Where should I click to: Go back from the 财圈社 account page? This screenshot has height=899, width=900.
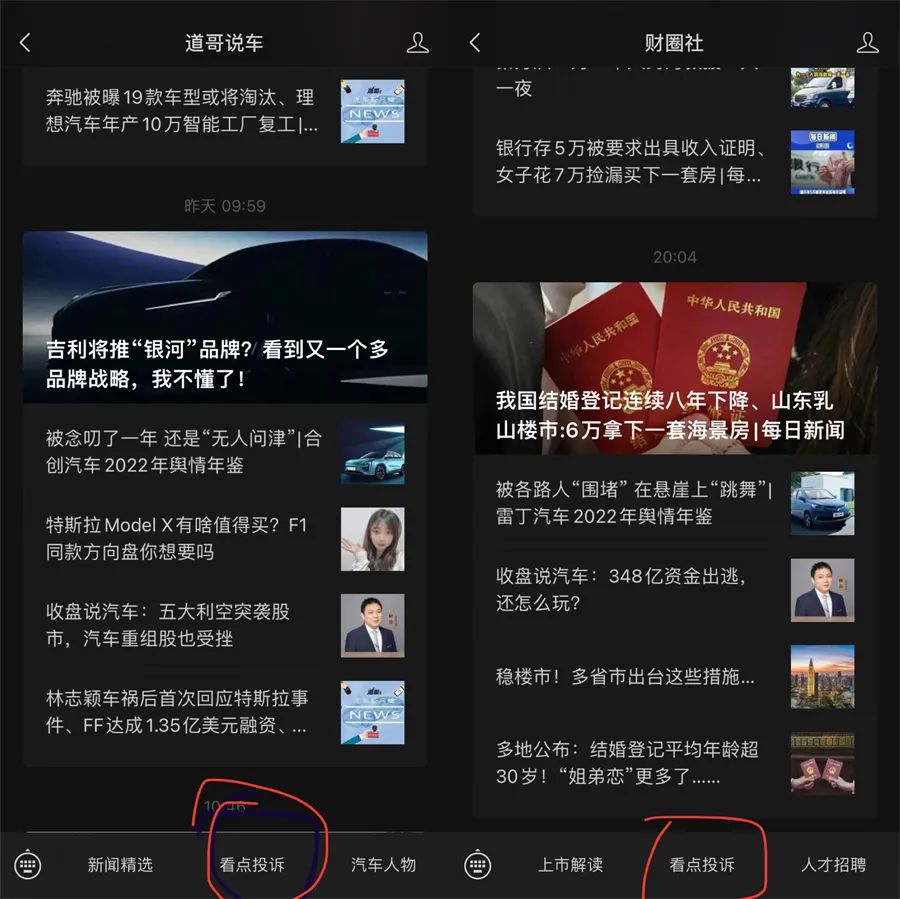pos(475,43)
